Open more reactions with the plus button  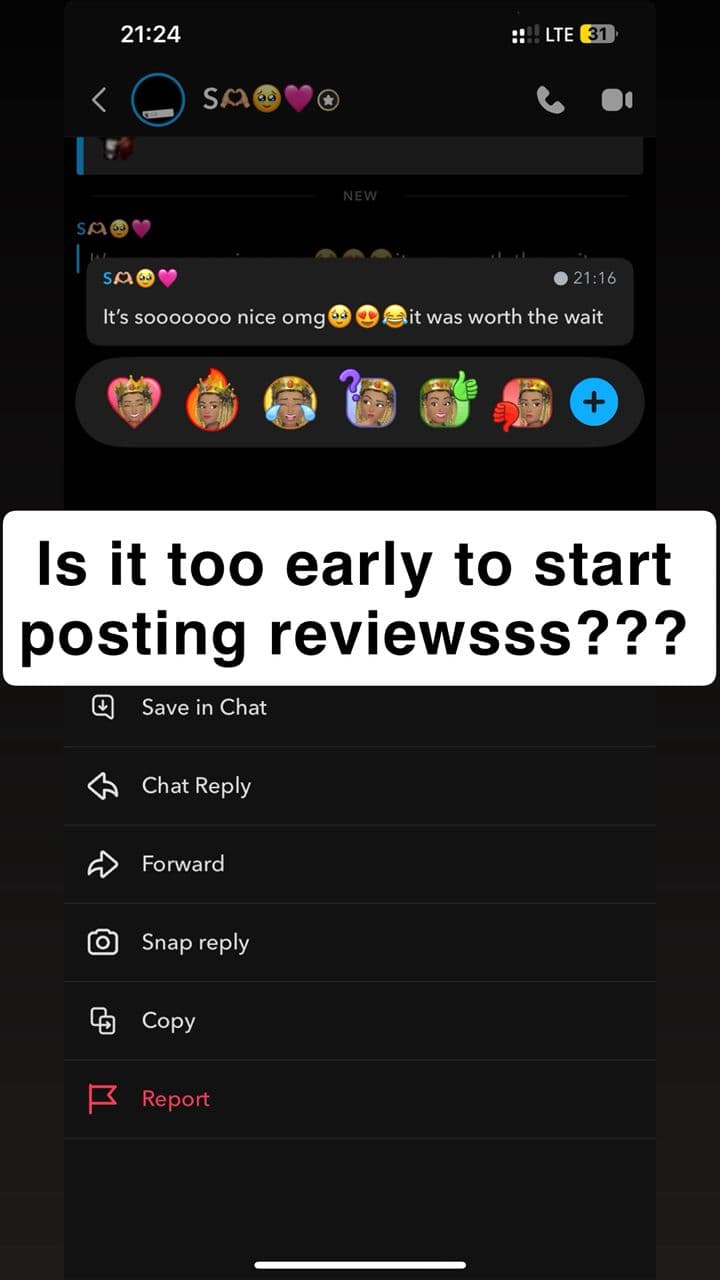pyautogui.click(x=594, y=400)
